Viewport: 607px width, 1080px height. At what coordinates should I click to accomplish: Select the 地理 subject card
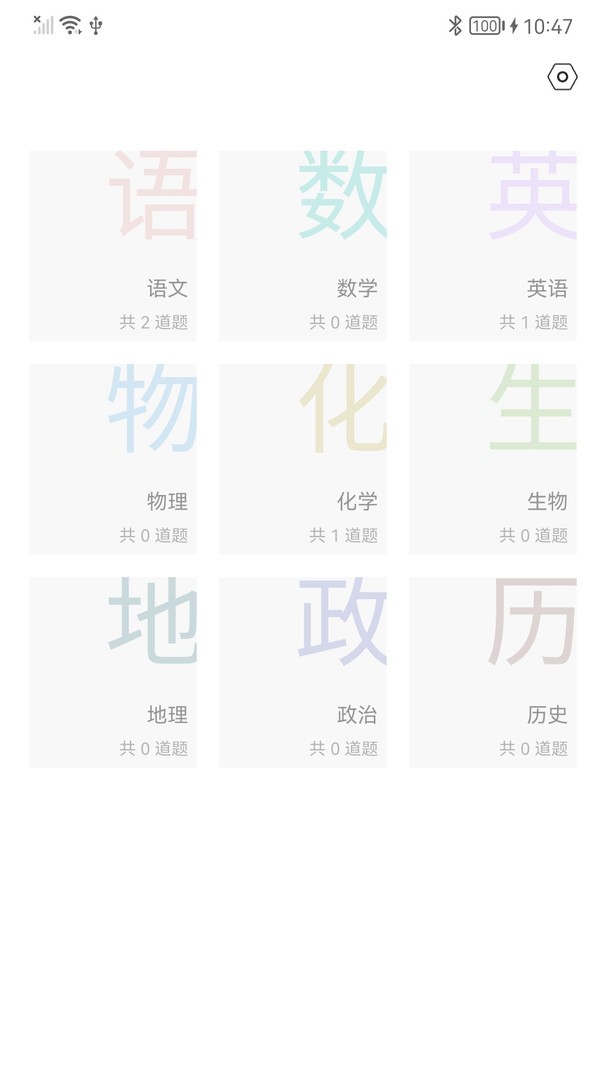pos(113,672)
